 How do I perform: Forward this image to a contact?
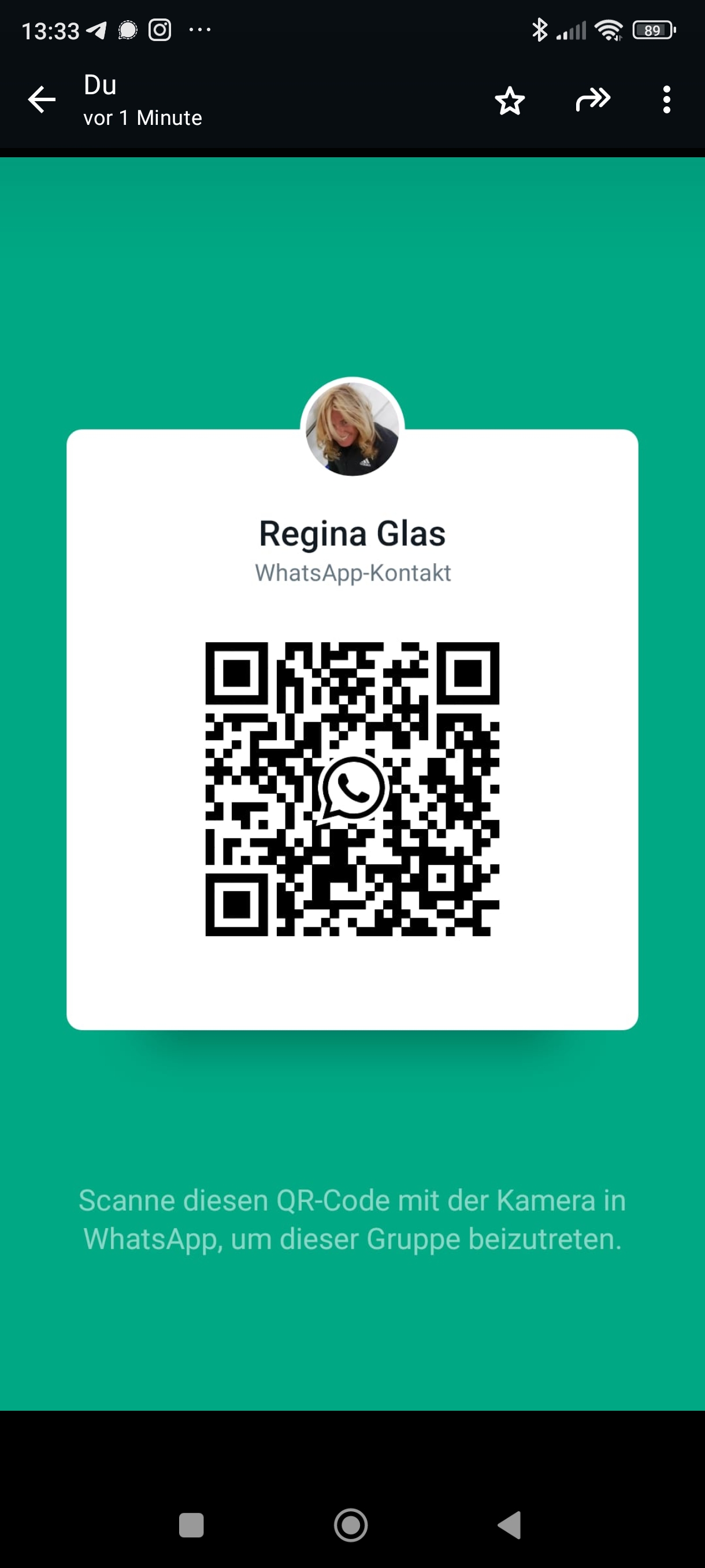(592, 100)
